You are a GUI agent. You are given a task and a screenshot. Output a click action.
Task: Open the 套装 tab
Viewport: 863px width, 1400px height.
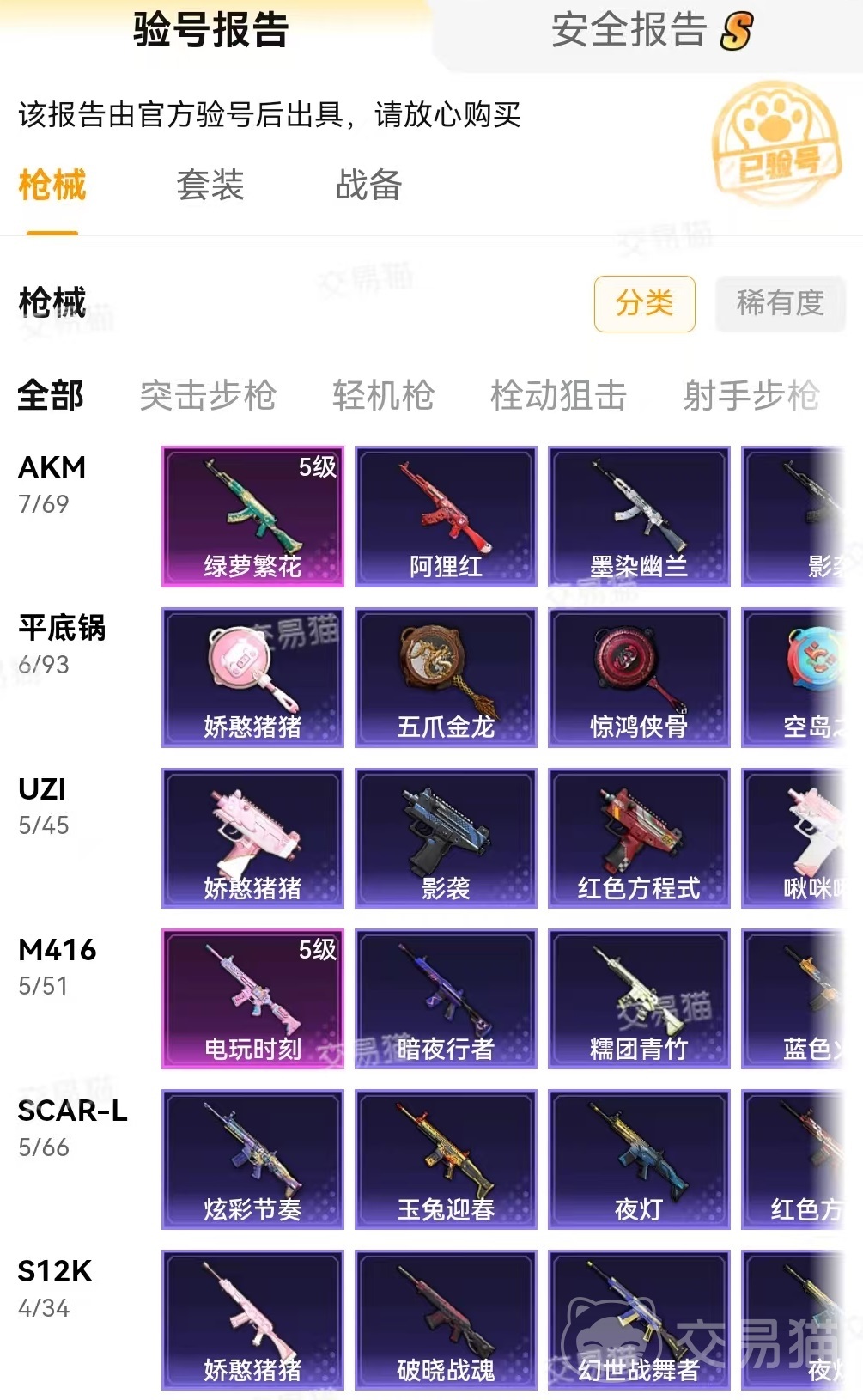[210, 186]
